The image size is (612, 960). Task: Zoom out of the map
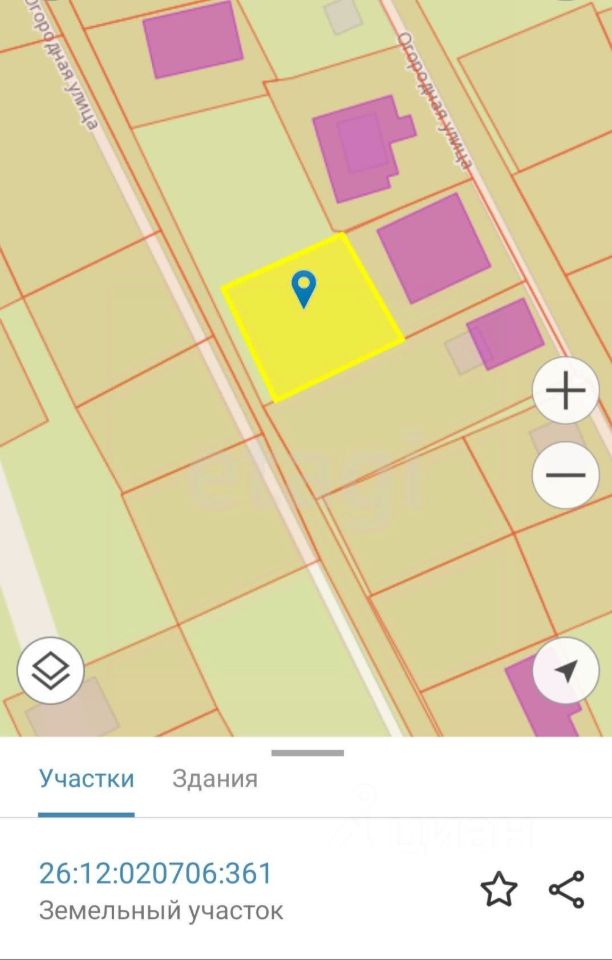[565, 474]
